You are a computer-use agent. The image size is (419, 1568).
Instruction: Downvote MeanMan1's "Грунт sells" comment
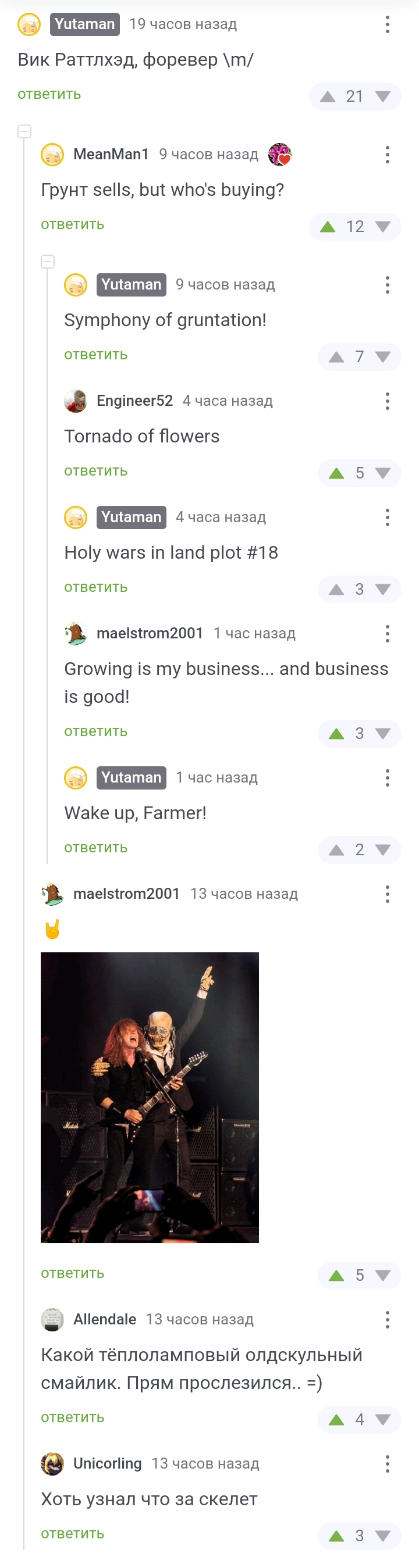click(383, 227)
